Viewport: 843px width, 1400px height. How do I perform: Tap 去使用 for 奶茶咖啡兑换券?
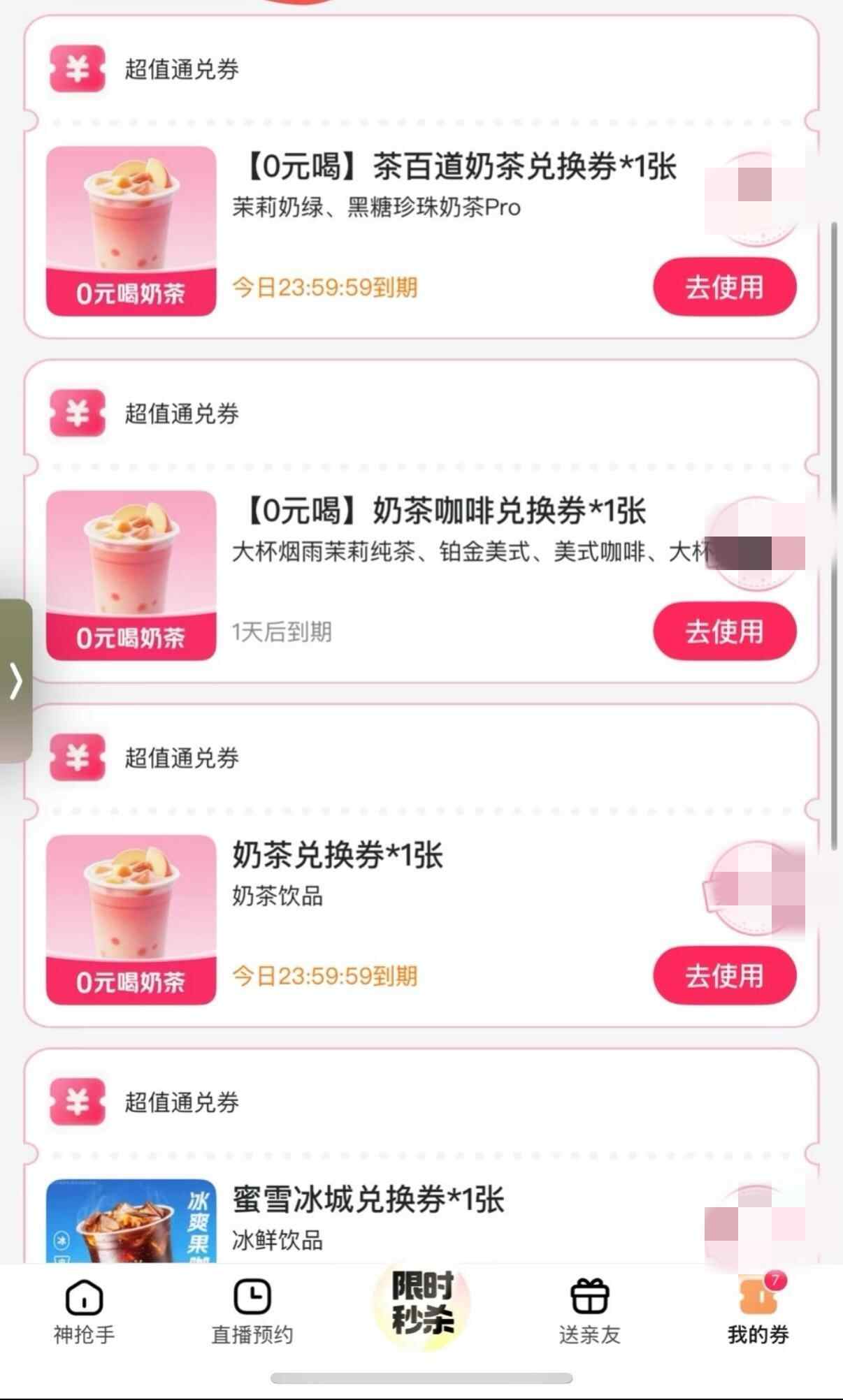tap(724, 632)
